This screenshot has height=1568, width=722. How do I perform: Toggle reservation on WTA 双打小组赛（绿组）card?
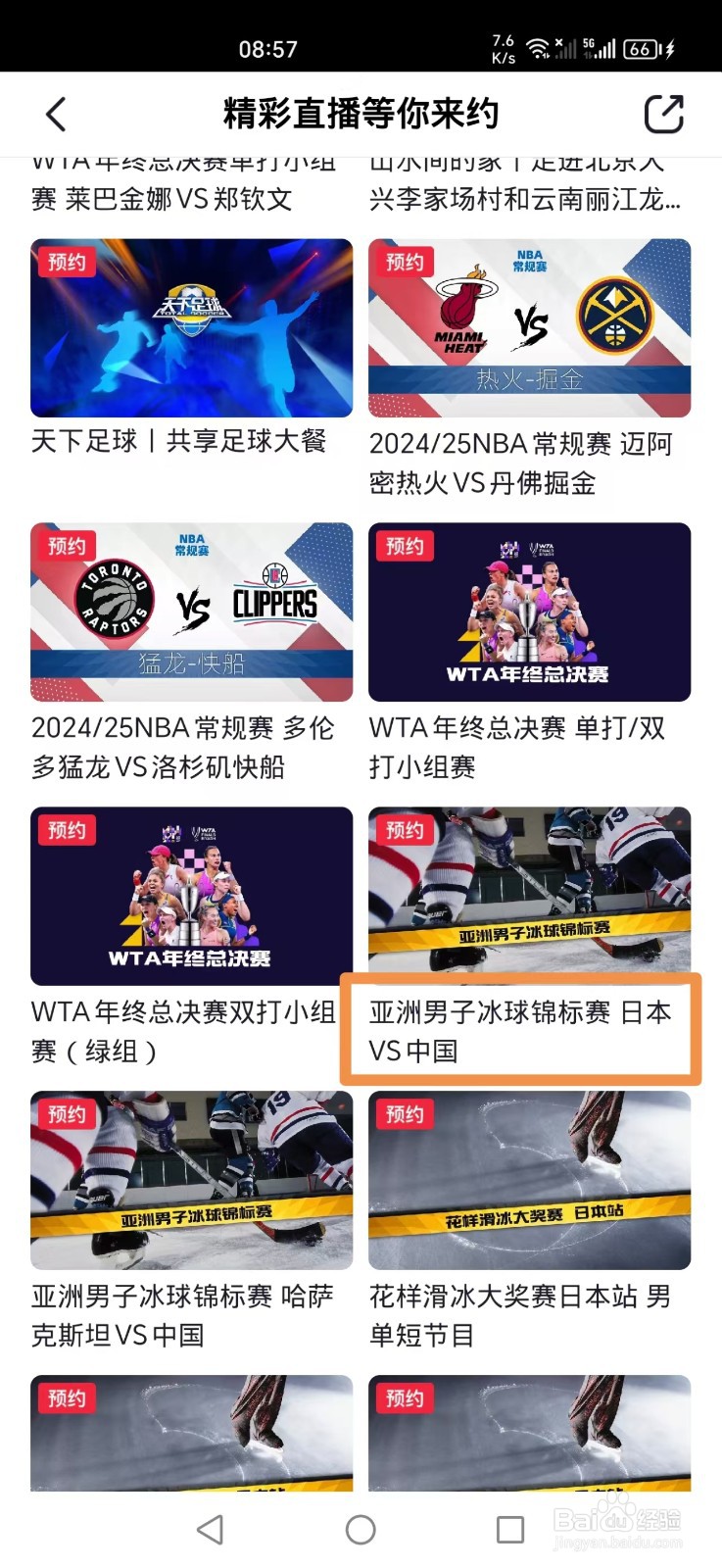(66, 830)
